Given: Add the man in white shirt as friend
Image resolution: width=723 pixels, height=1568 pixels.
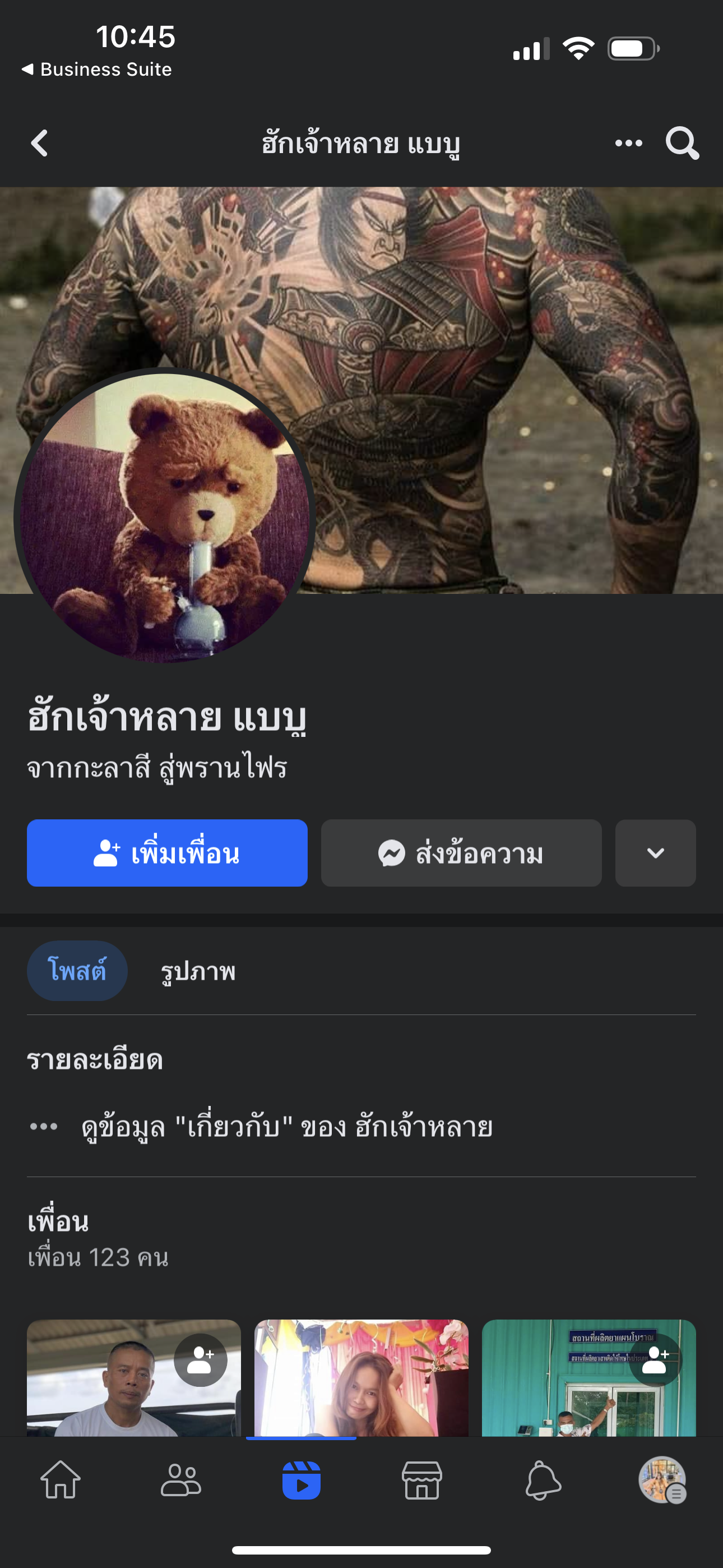Looking at the screenshot, I should 200,1360.
